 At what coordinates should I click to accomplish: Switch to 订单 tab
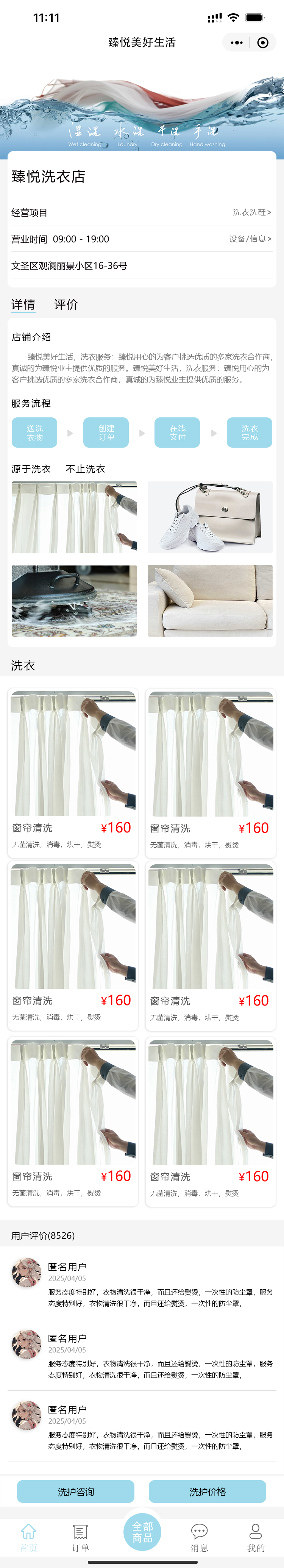(x=80, y=1538)
